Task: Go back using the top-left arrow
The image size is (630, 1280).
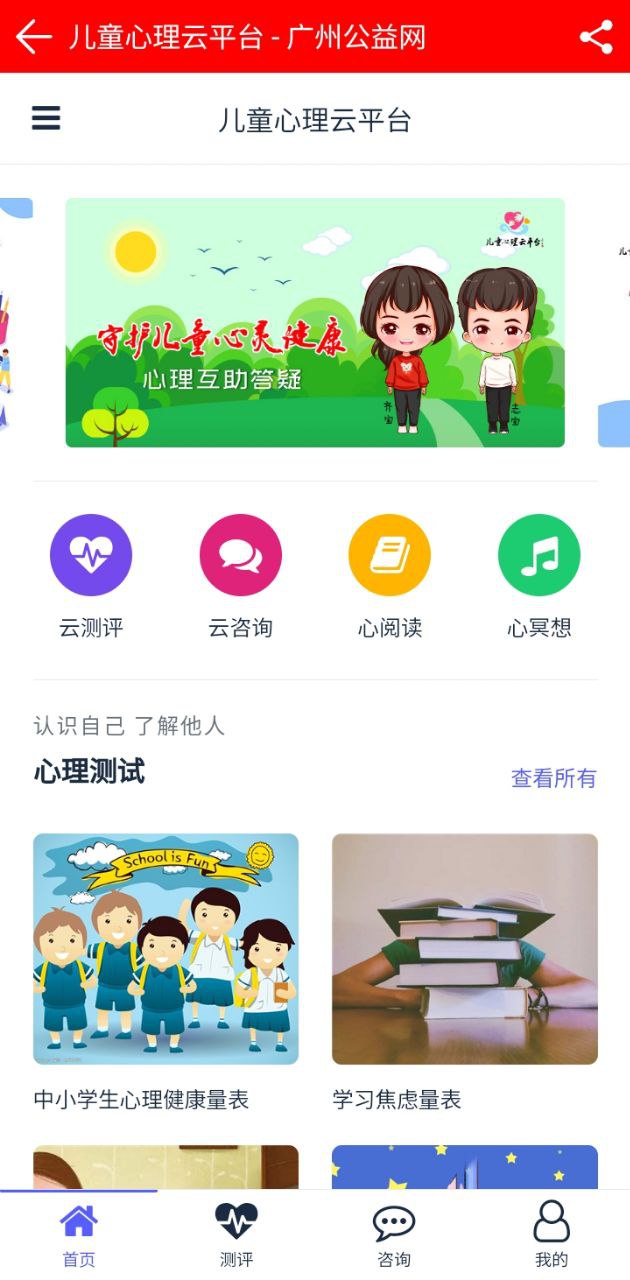Action: coord(34,37)
